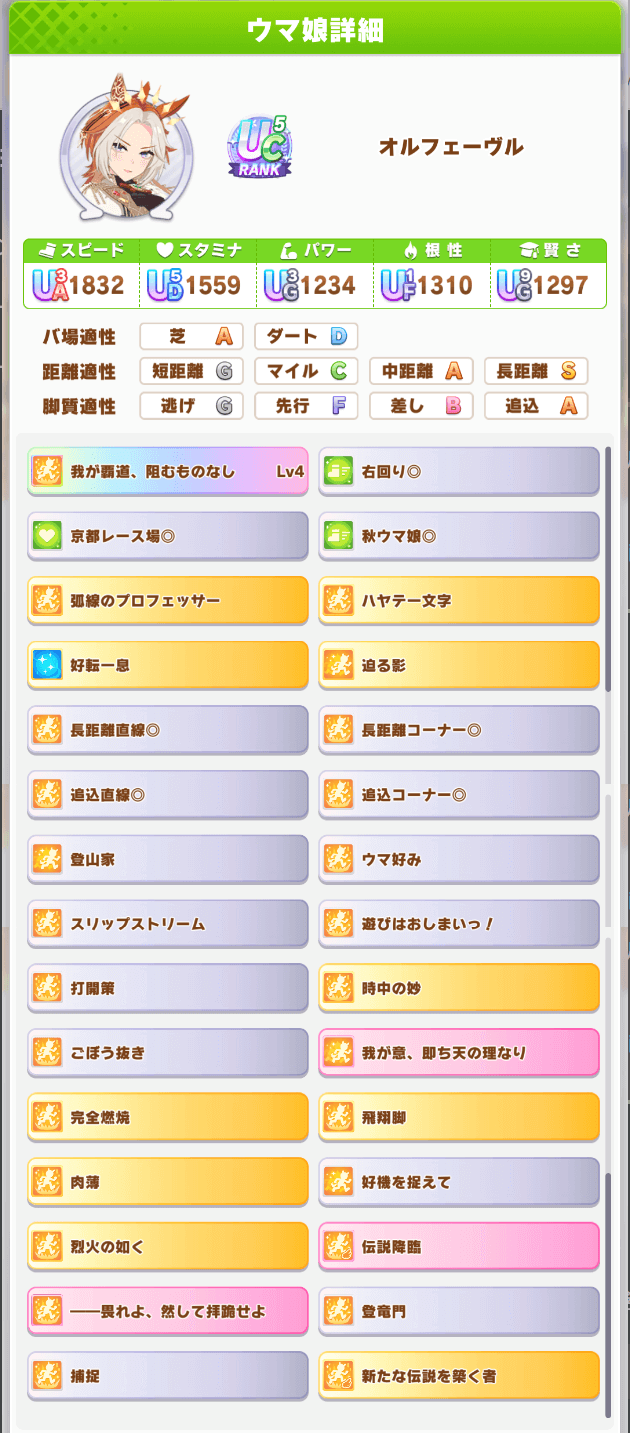Image resolution: width=630 pixels, height=1433 pixels.
Task: Select the 追込コーナー◎ skill
Action: click(x=459, y=795)
